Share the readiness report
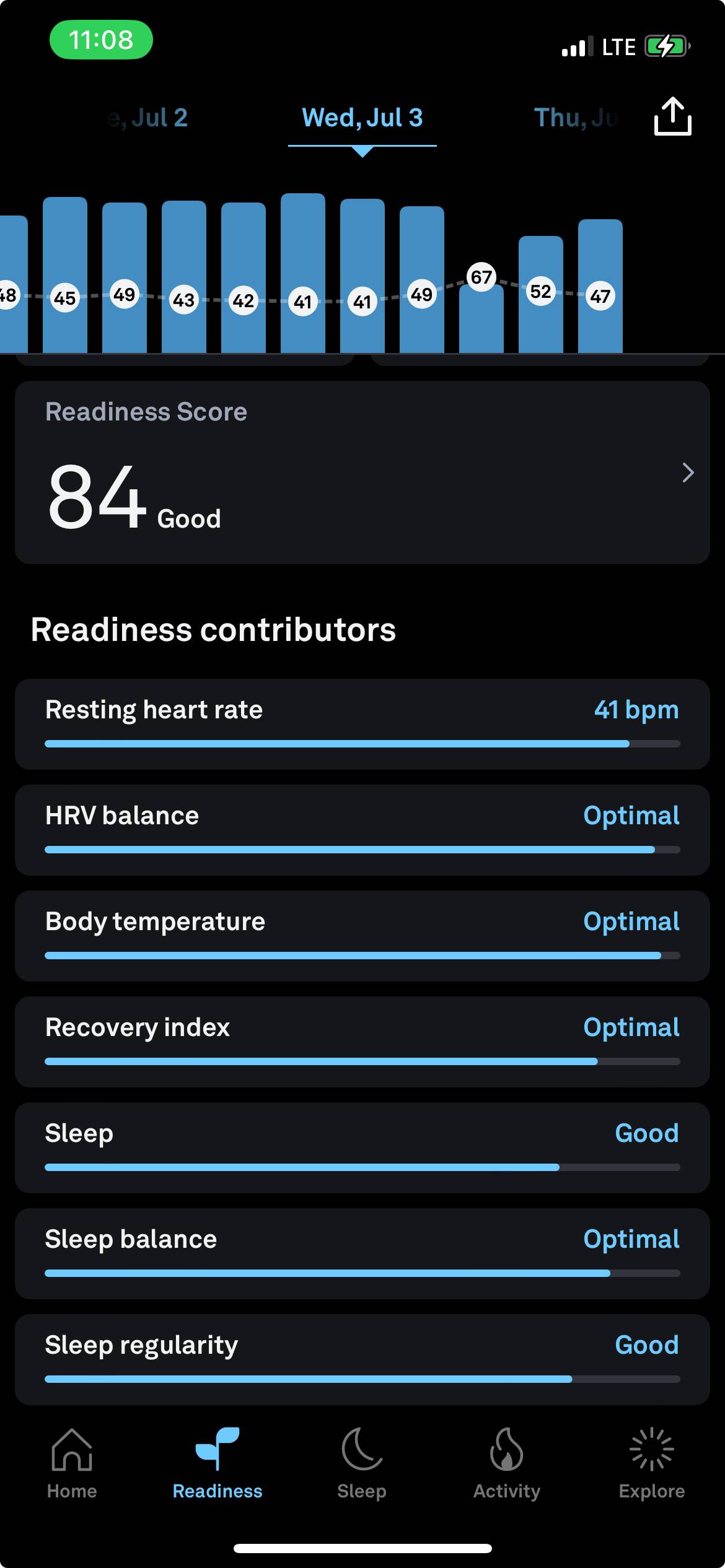The image size is (725, 1568). tap(672, 116)
